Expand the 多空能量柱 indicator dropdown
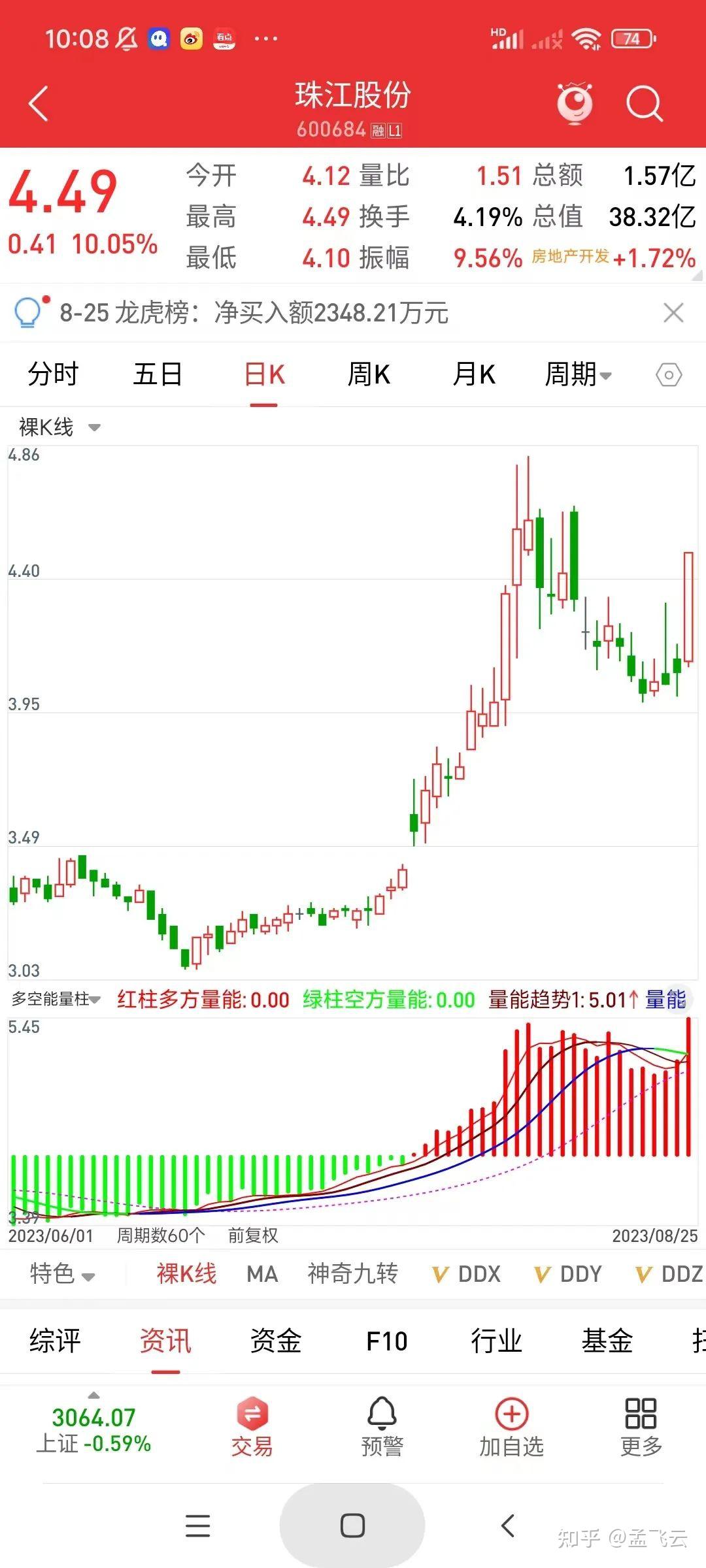The width and height of the screenshot is (706, 1568). click(56, 999)
